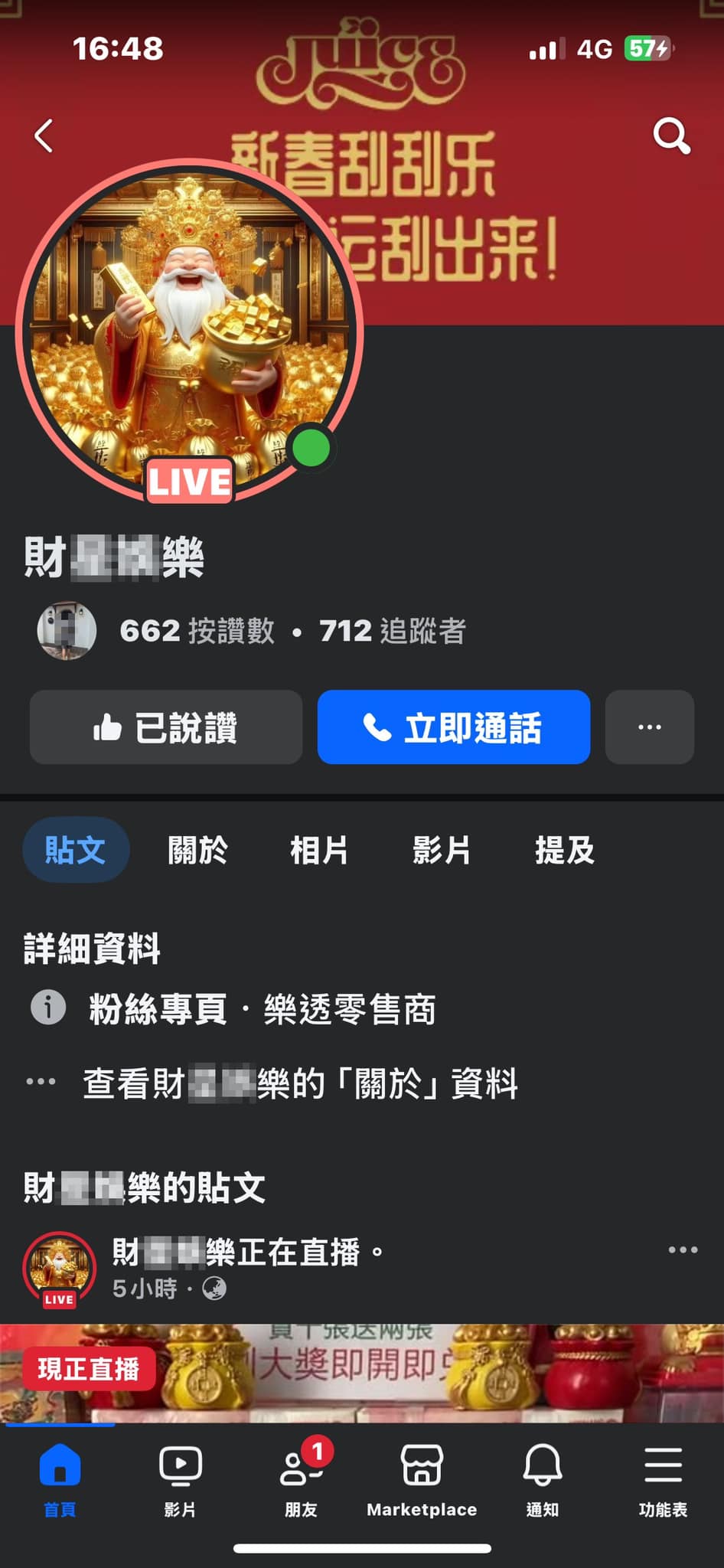Image resolution: width=724 pixels, height=1568 pixels.
Task: Open the page's more options via ellipsis
Action: [649, 727]
